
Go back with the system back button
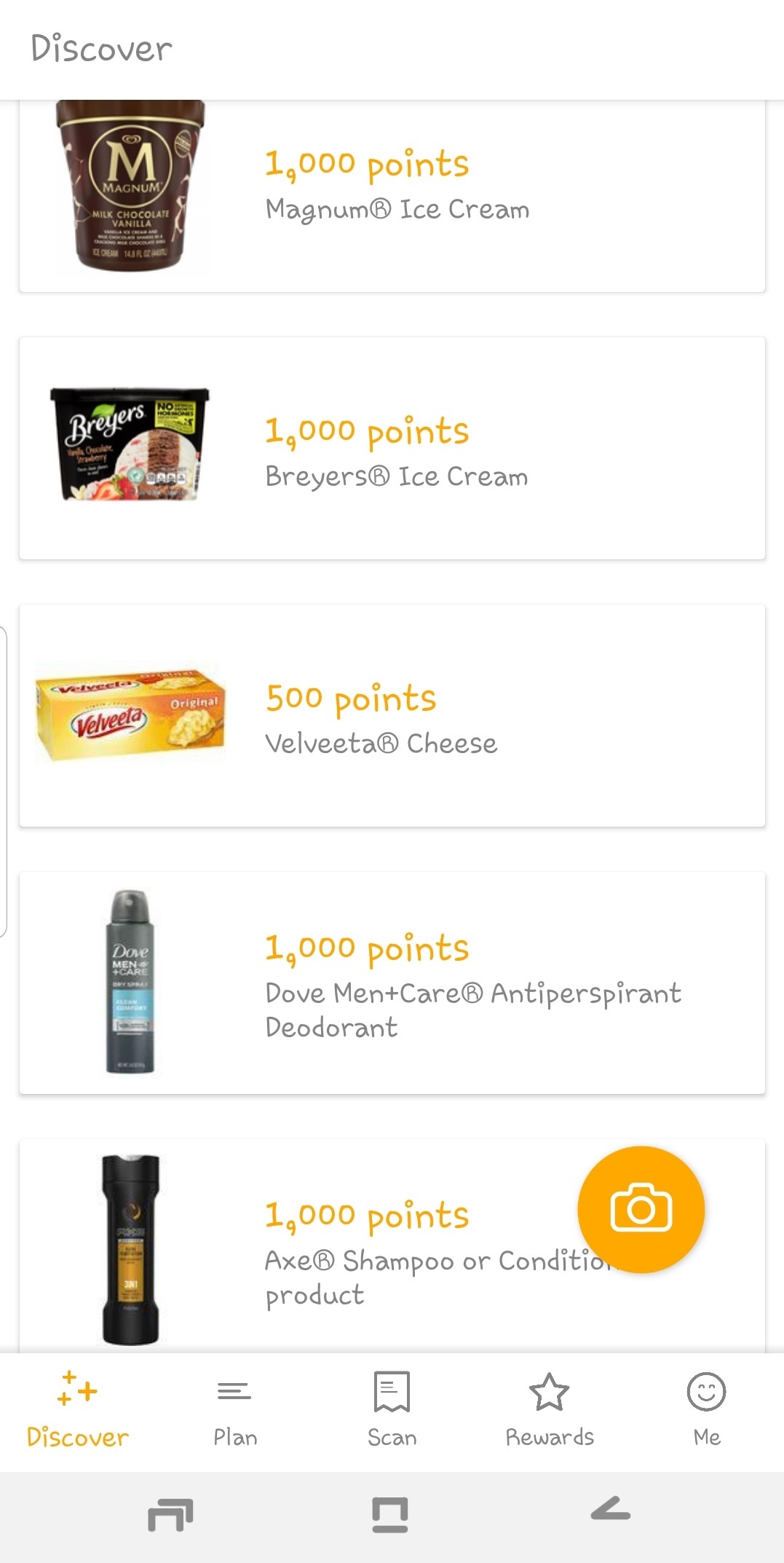click(x=611, y=1515)
